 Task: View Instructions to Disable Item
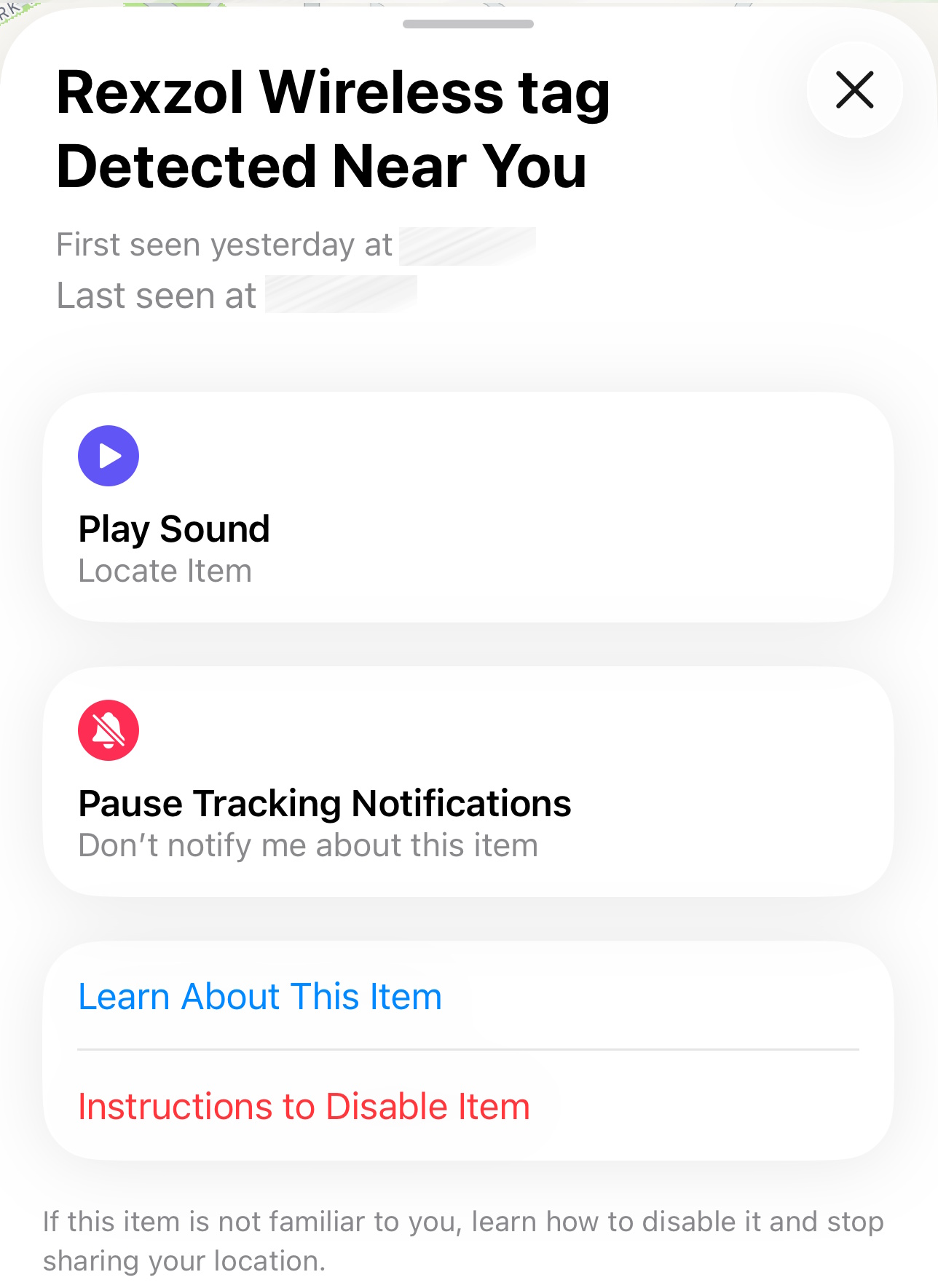point(468,1106)
